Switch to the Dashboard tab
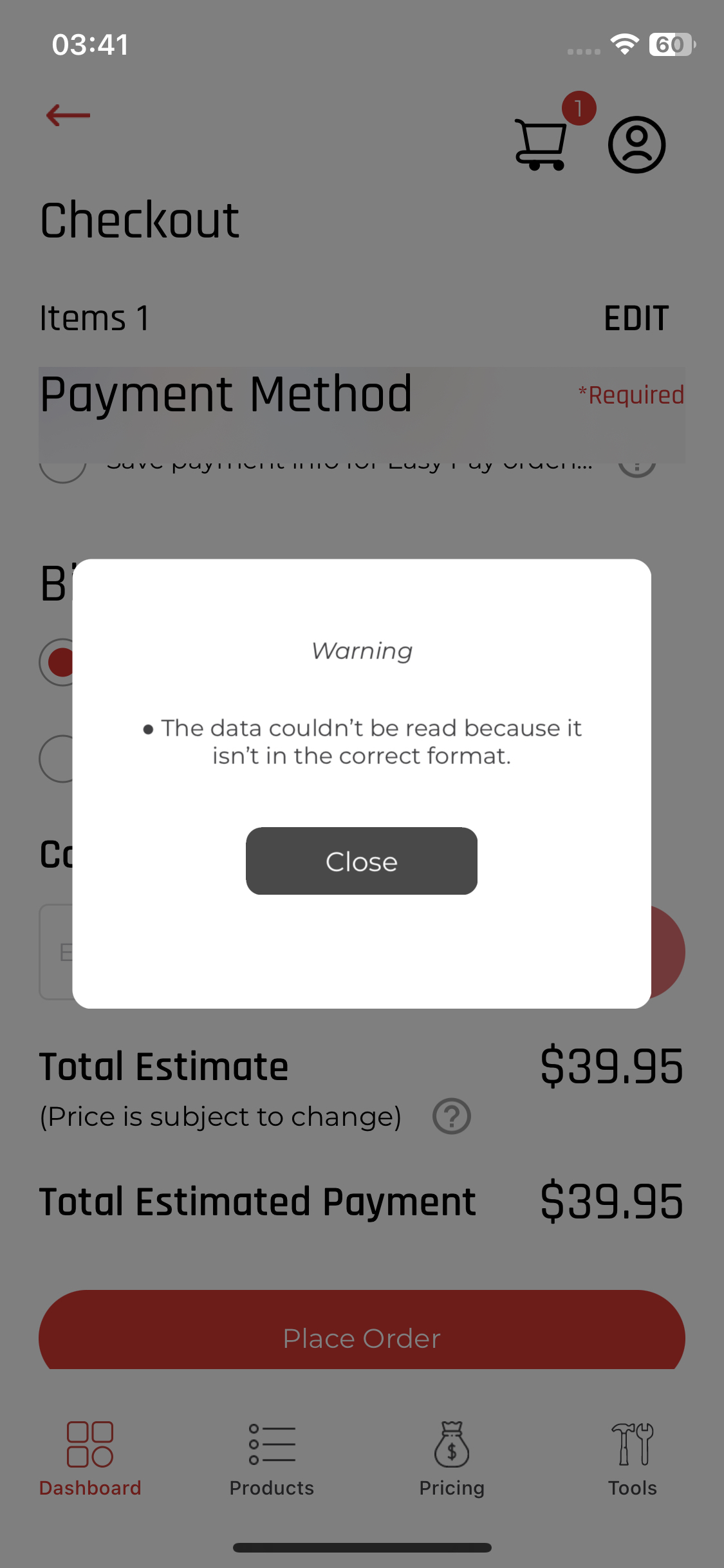The height and width of the screenshot is (1568, 724). point(90,1457)
